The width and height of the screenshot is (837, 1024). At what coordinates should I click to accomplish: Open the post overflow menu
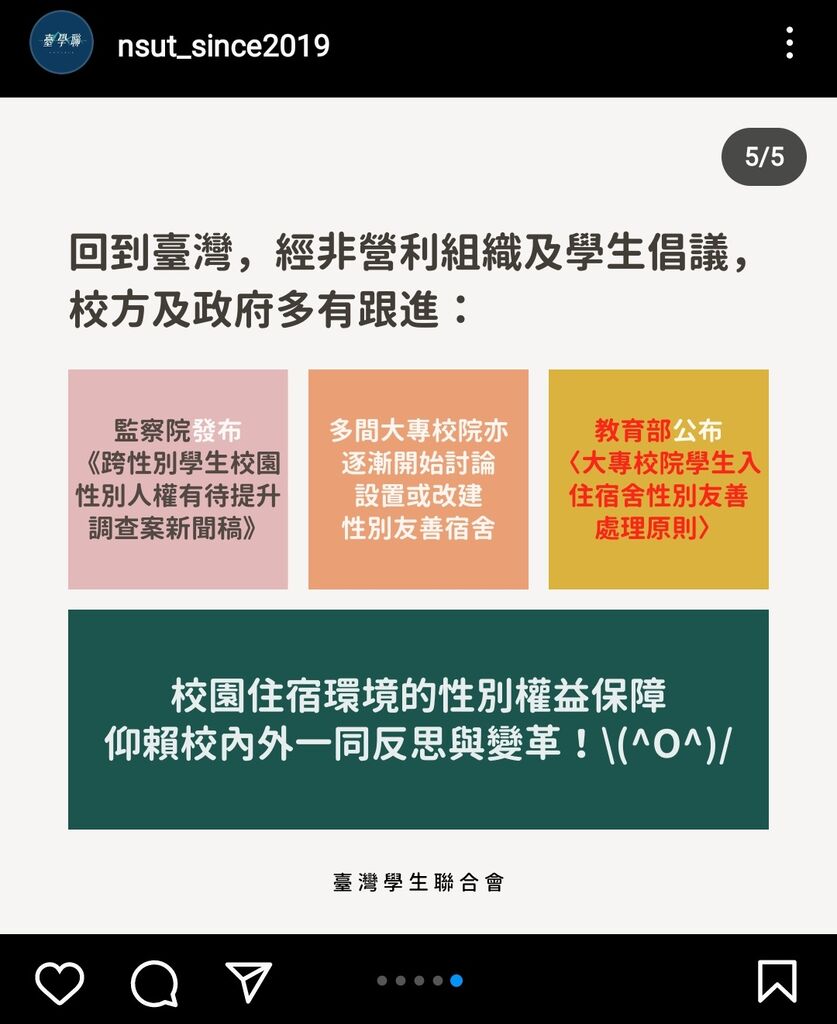coord(789,43)
